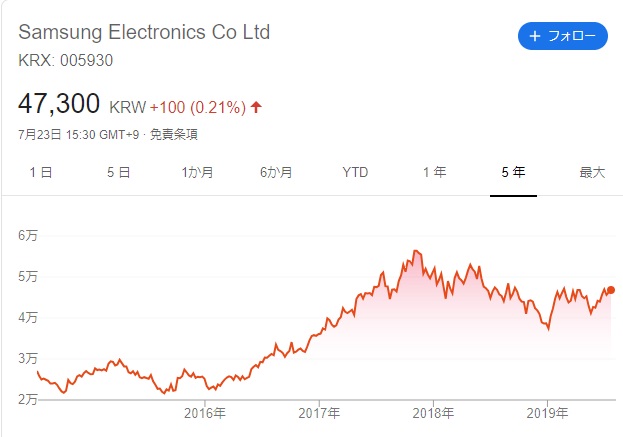Tap the 5年 range tab
623x437 pixels.
(513, 172)
